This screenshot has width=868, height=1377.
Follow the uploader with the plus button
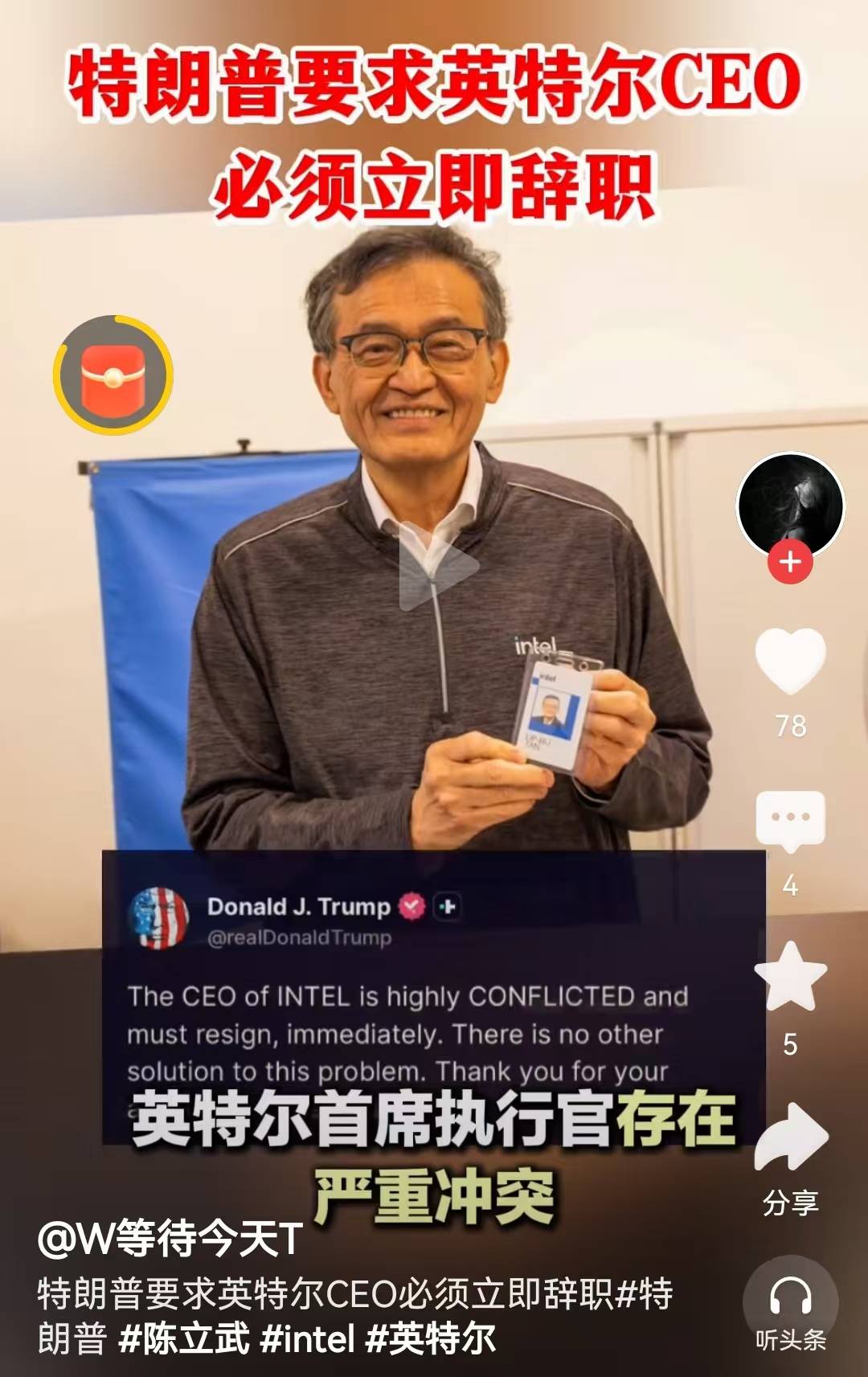point(791,562)
